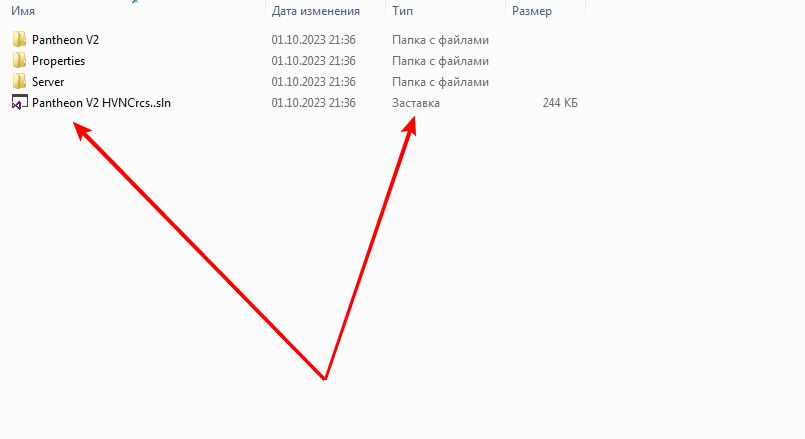Viewport: 805px width, 439px height.
Task: Open the Server folder
Action: pyautogui.click(x=48, y=82)
